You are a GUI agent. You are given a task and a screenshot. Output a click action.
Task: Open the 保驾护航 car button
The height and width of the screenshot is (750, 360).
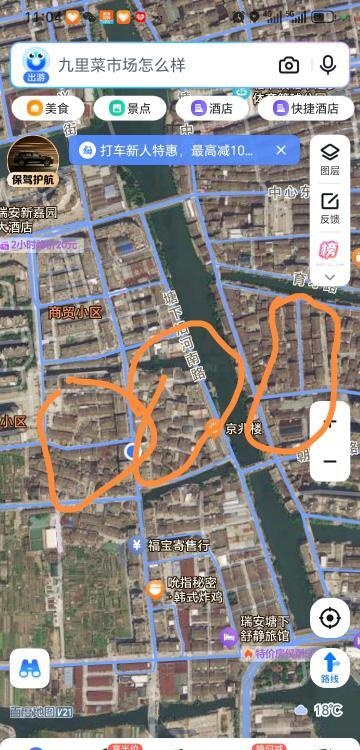[x=33, y=161]
